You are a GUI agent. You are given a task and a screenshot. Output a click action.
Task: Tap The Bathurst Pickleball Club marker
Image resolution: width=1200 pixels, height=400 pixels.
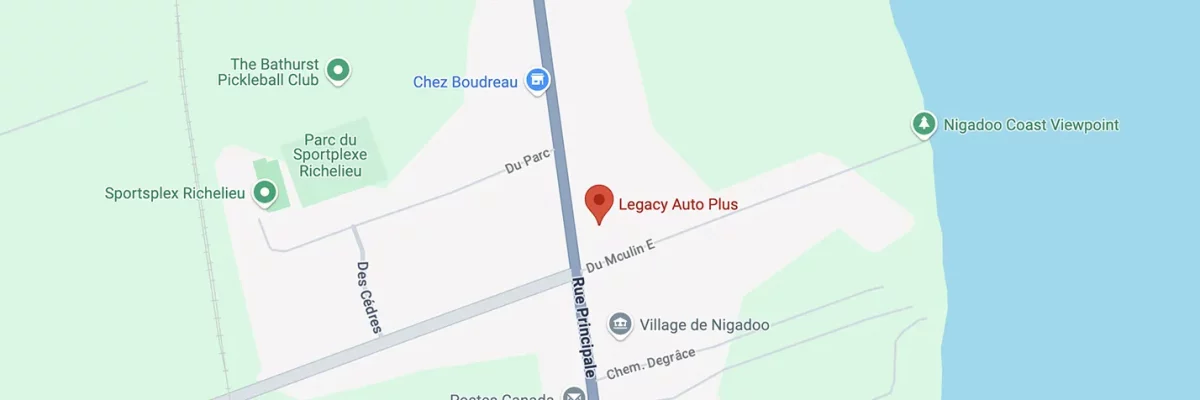click(x=339, y=70)
